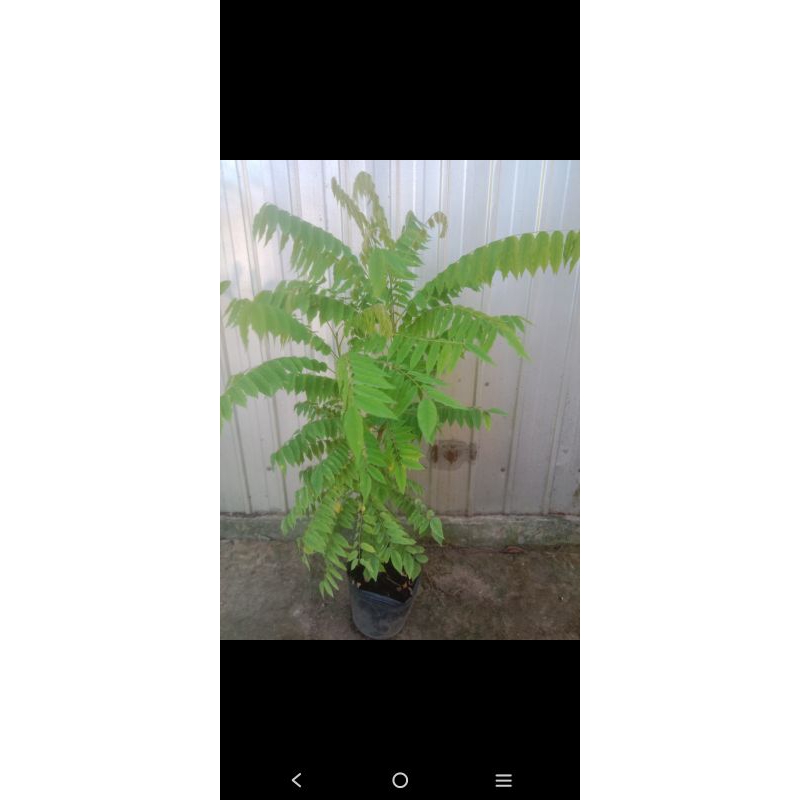Return to the home screen
This screenshot has height=800, width=800.
tap(400, 780)
